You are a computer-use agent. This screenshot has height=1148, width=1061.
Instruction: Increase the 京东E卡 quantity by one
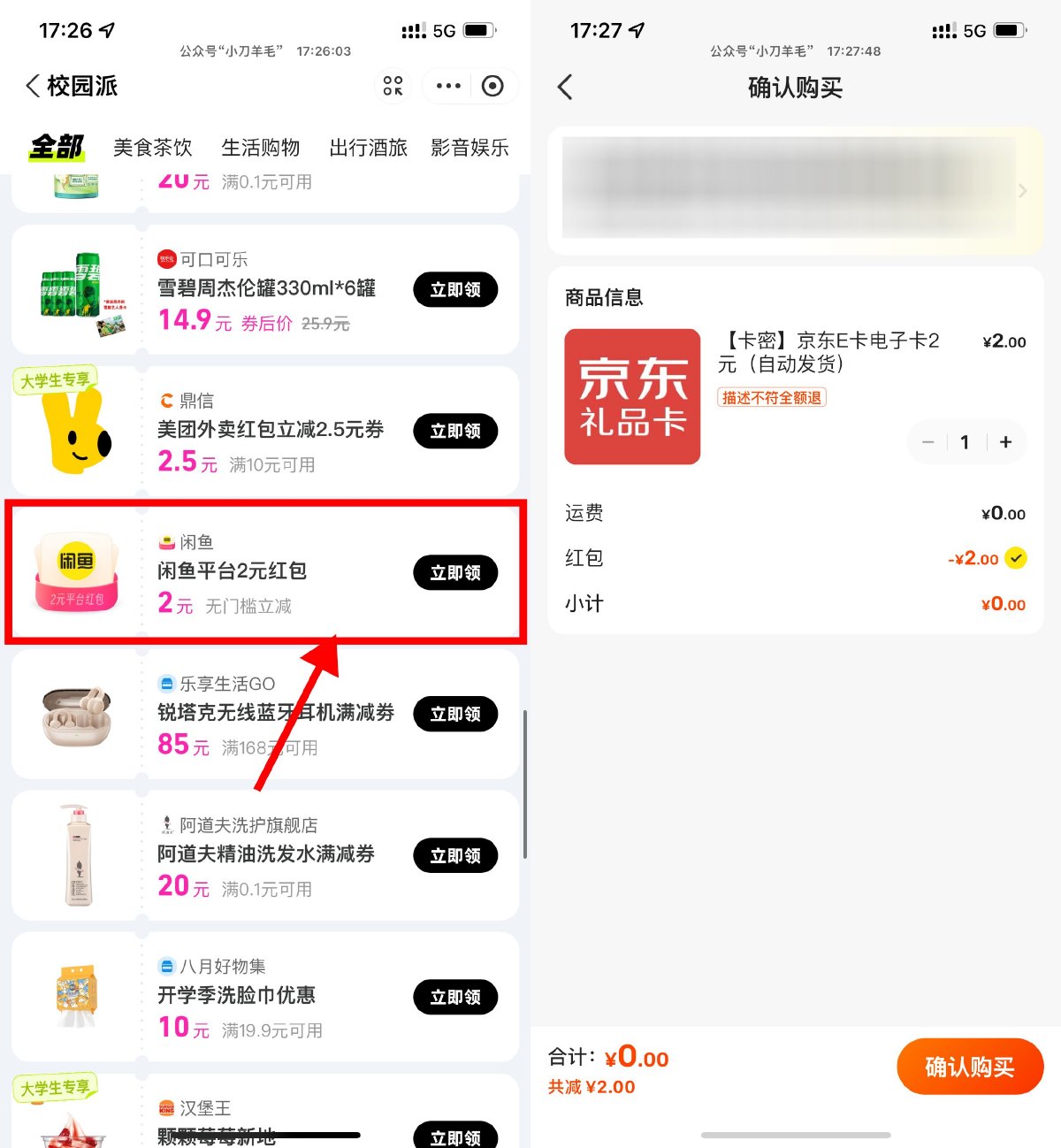1005,442
